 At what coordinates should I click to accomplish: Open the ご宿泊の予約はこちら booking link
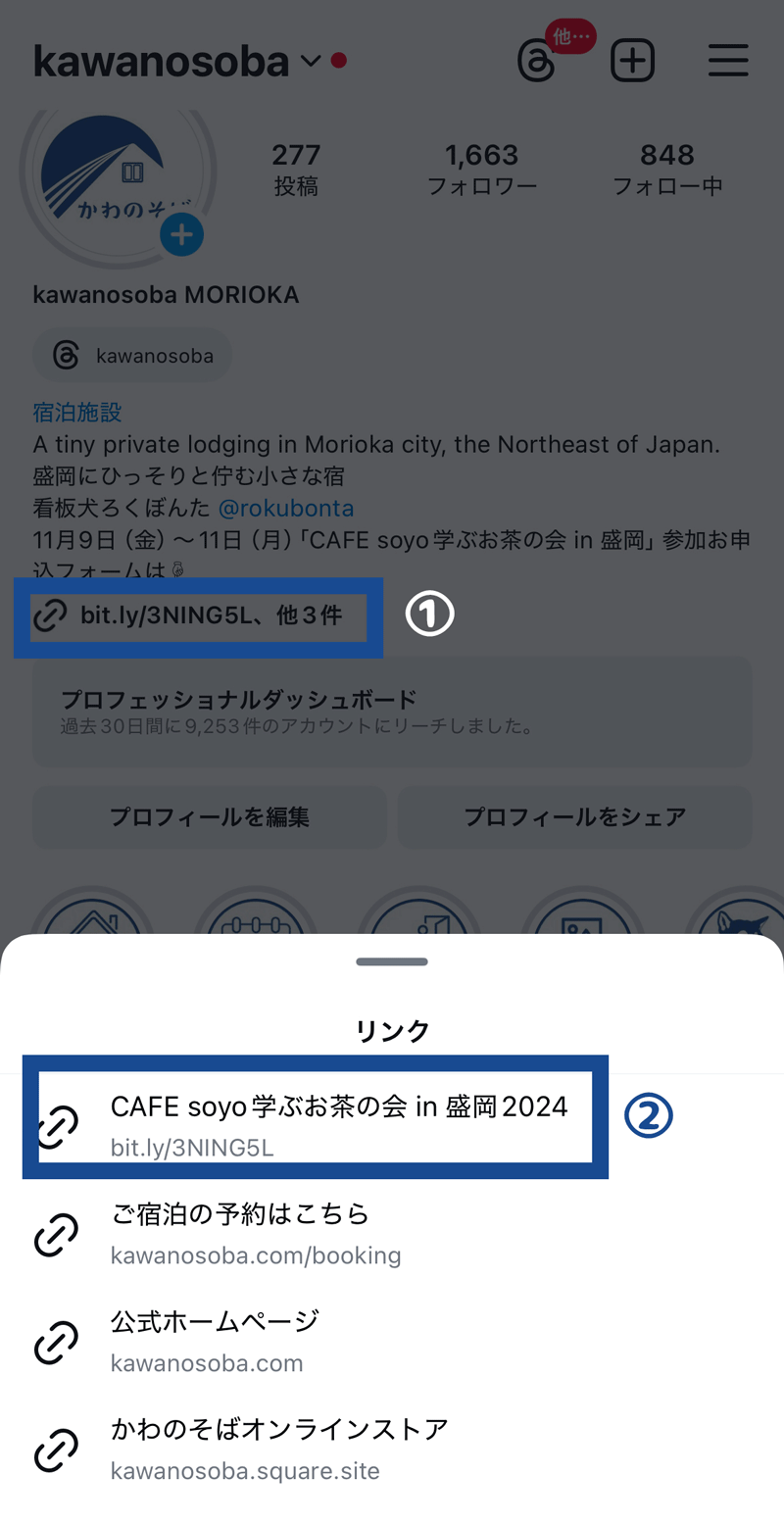click(255, 1233)
